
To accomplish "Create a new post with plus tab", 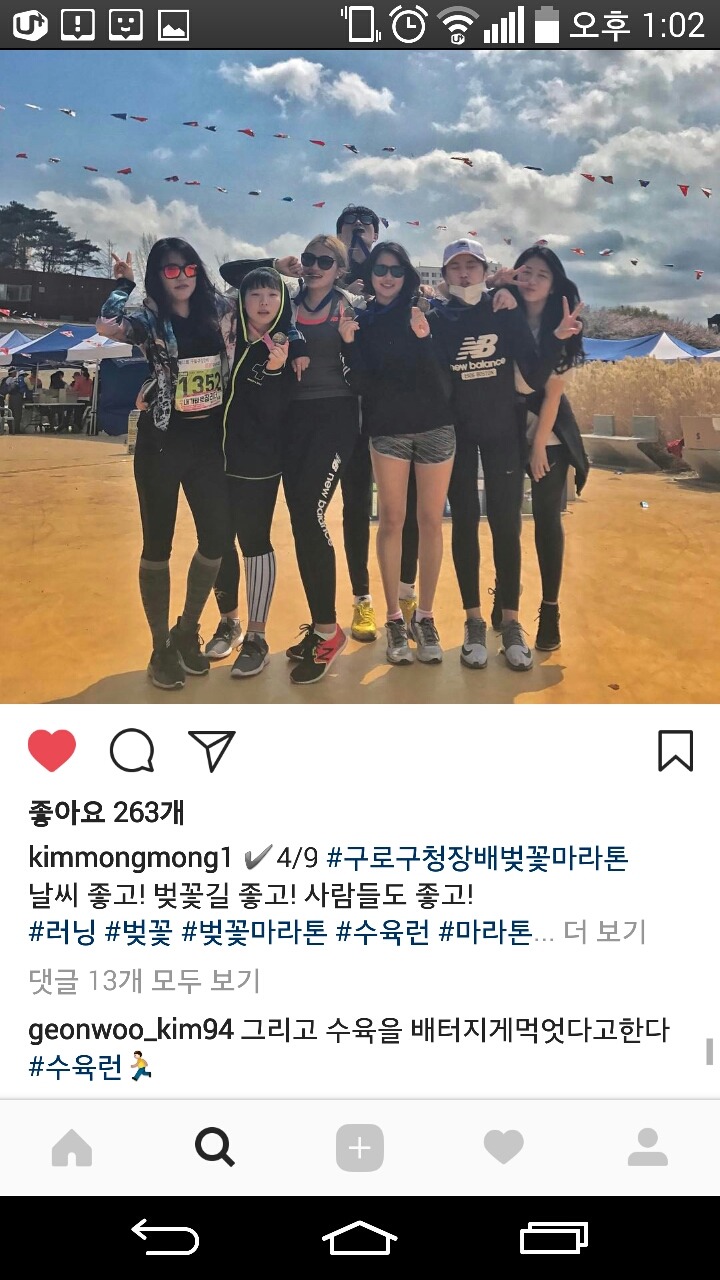I will coord(359,1148).
